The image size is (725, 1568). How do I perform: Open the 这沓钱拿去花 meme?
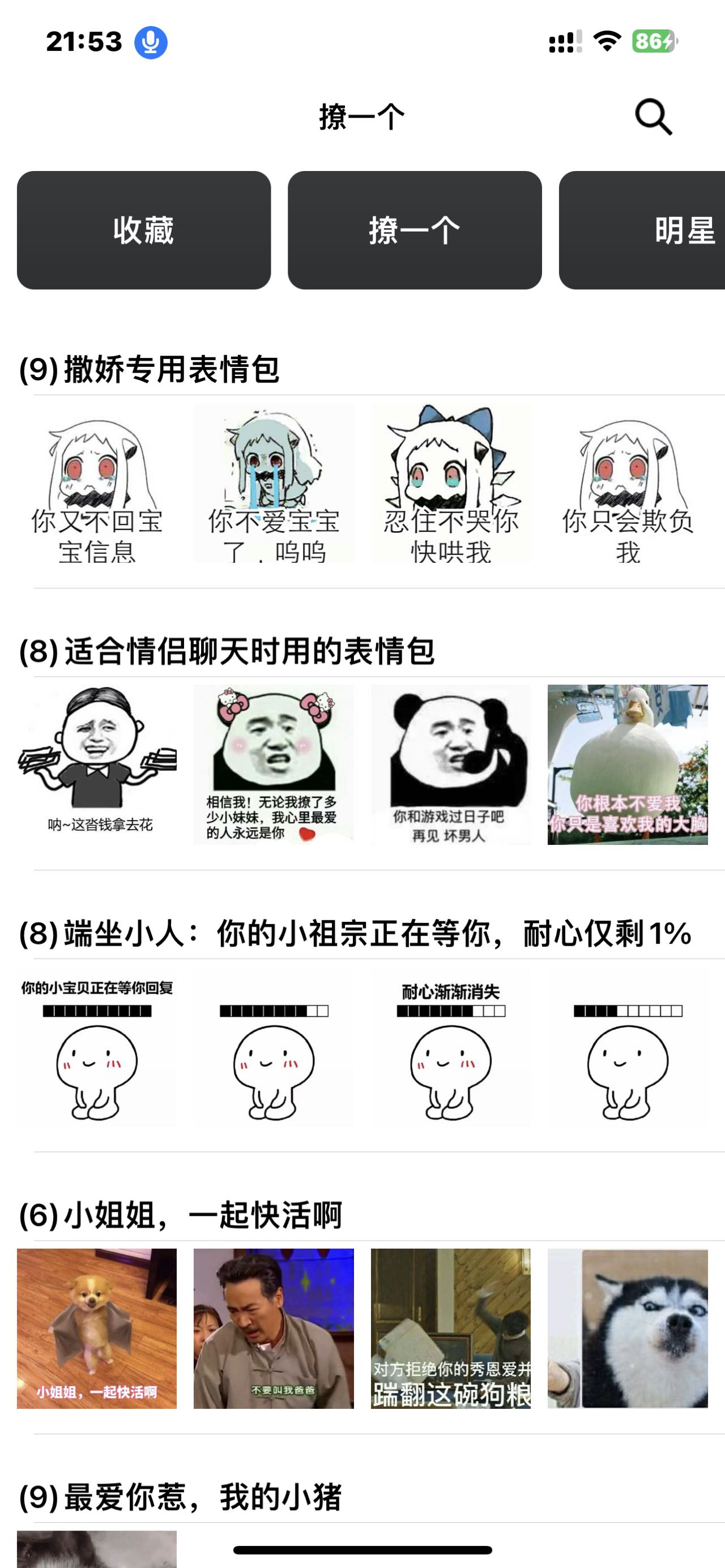[x=97, y=764]
